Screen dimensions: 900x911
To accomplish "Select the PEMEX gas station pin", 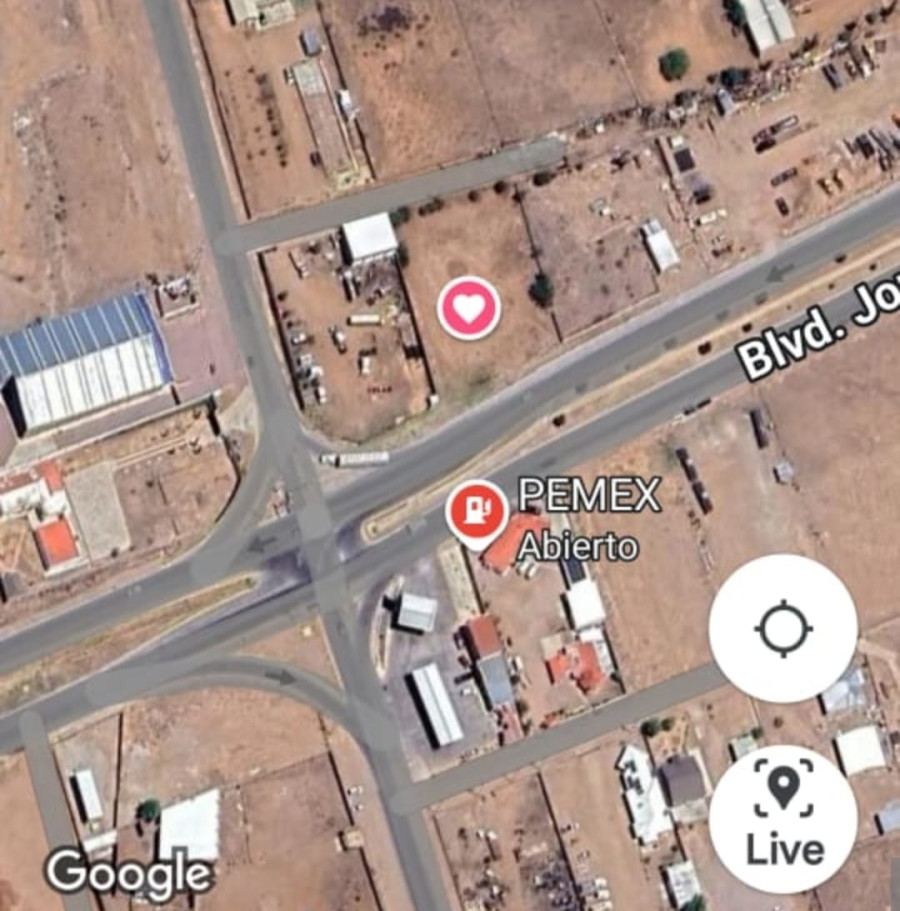I will (x=476, y=511).
